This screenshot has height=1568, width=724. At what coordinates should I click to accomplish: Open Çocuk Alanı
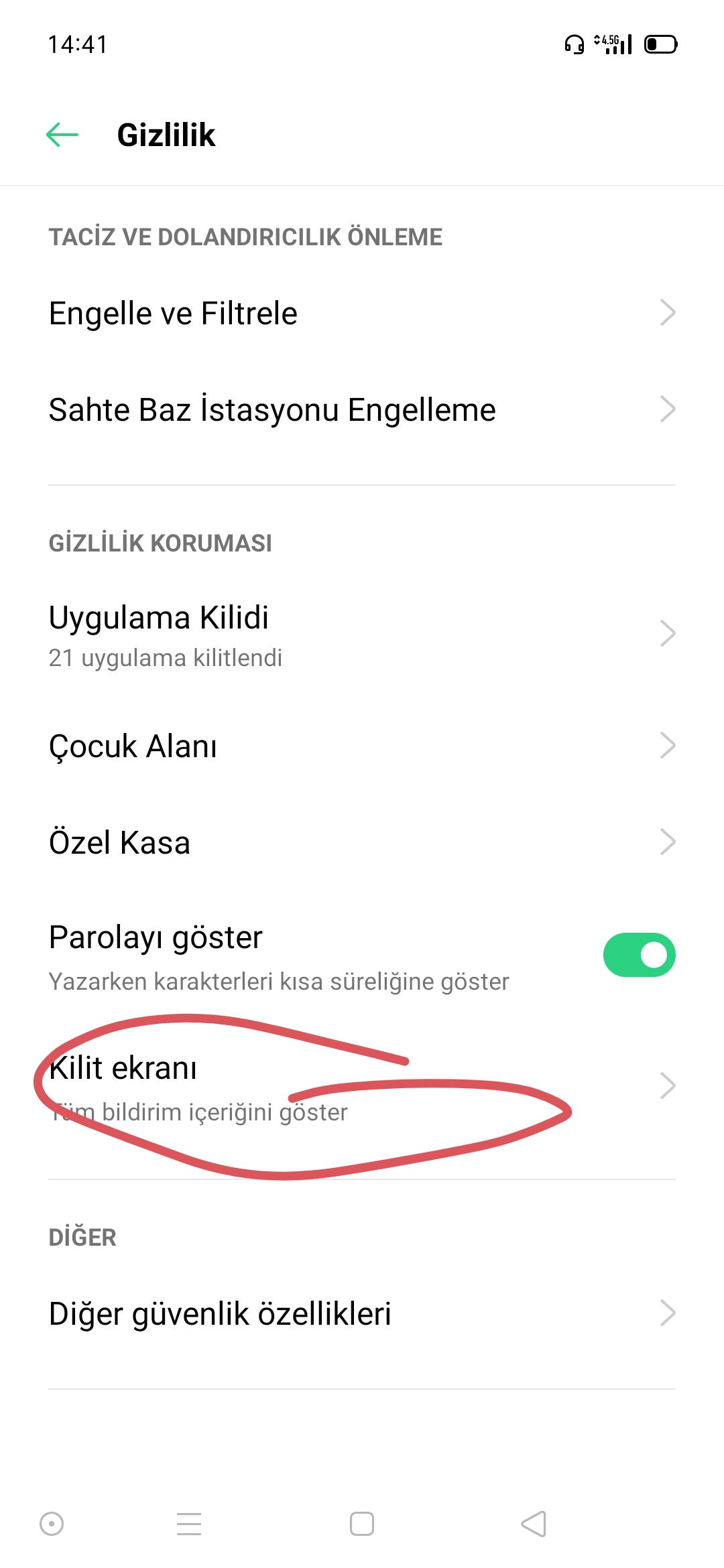(362, 746)
